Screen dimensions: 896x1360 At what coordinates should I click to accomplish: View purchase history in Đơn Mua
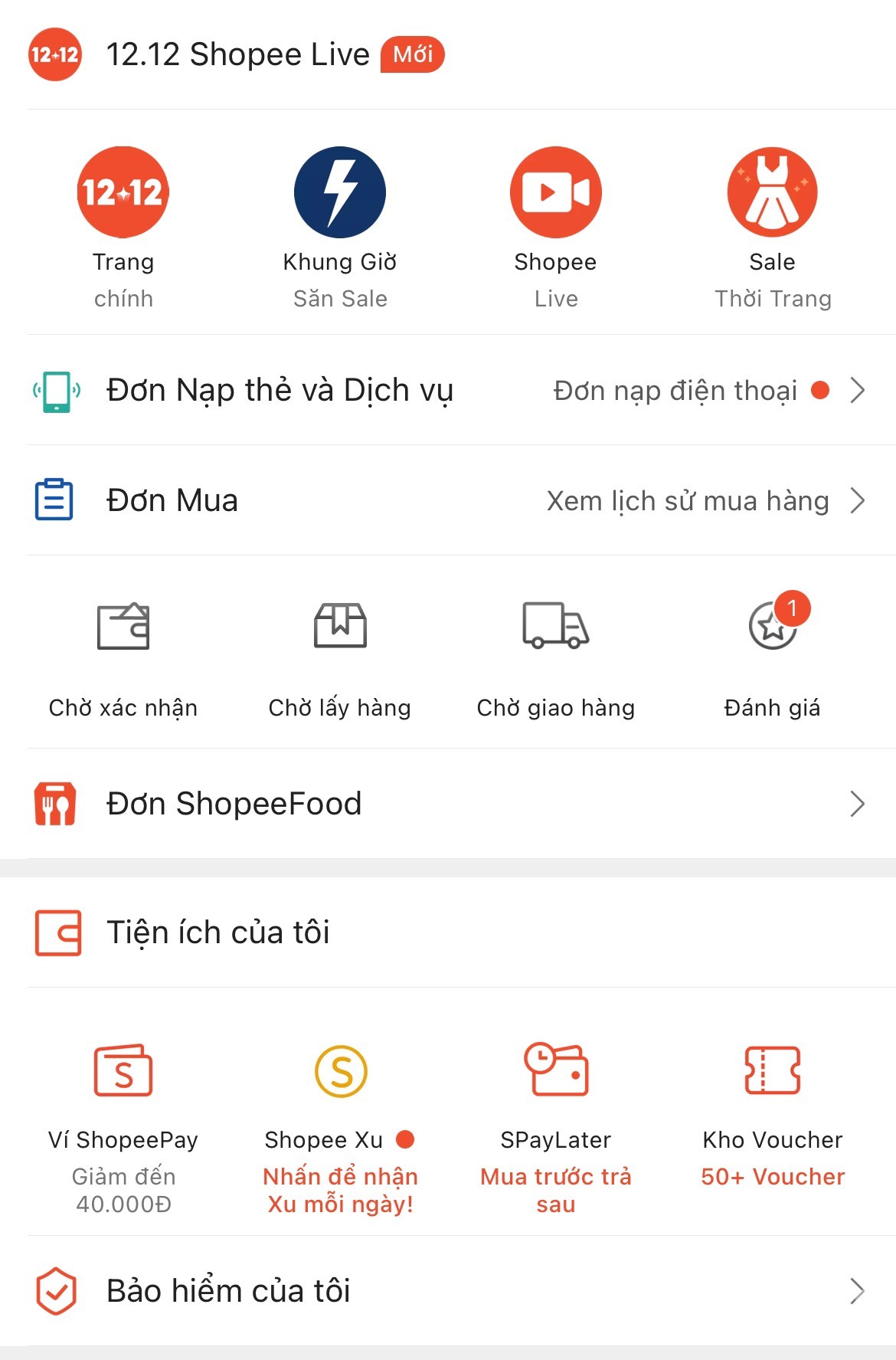688,501
